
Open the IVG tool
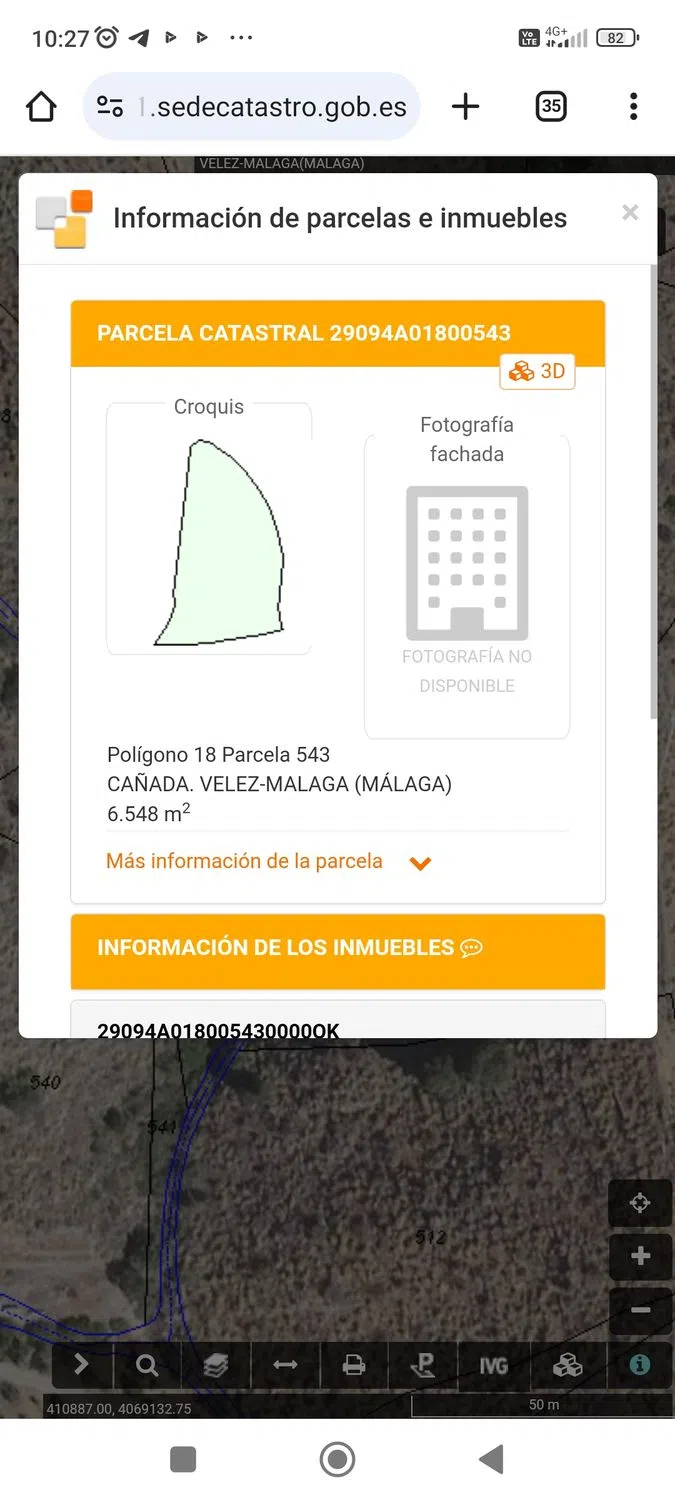[493, 1365]
